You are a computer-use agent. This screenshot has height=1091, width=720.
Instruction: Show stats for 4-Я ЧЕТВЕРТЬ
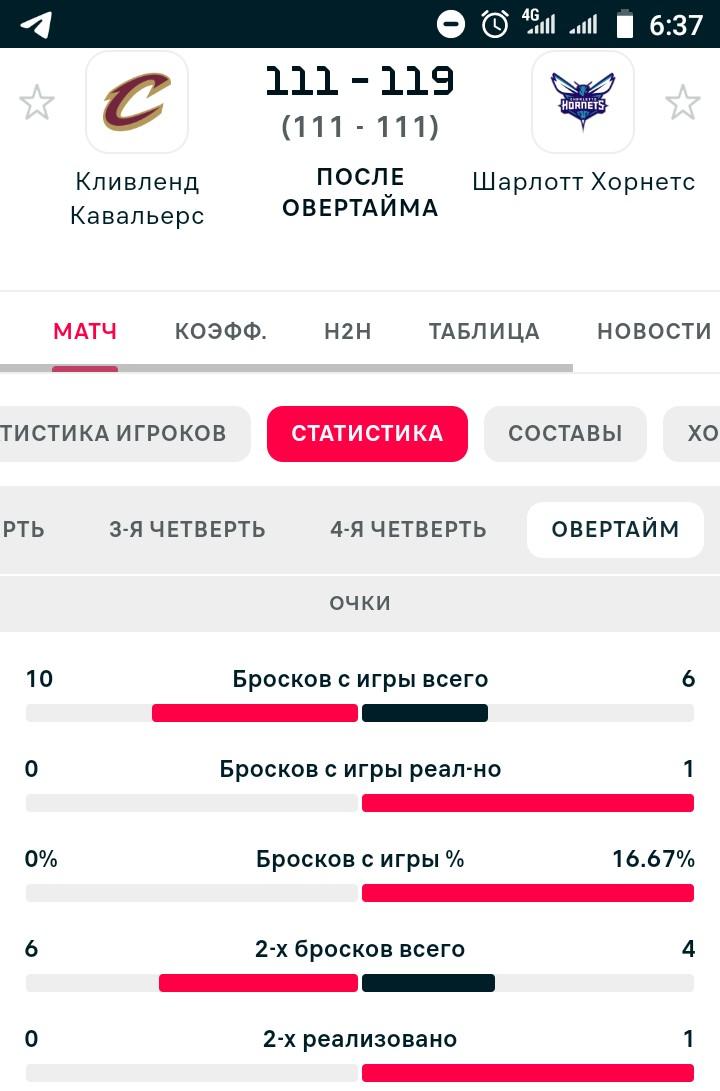coord(408,530)
